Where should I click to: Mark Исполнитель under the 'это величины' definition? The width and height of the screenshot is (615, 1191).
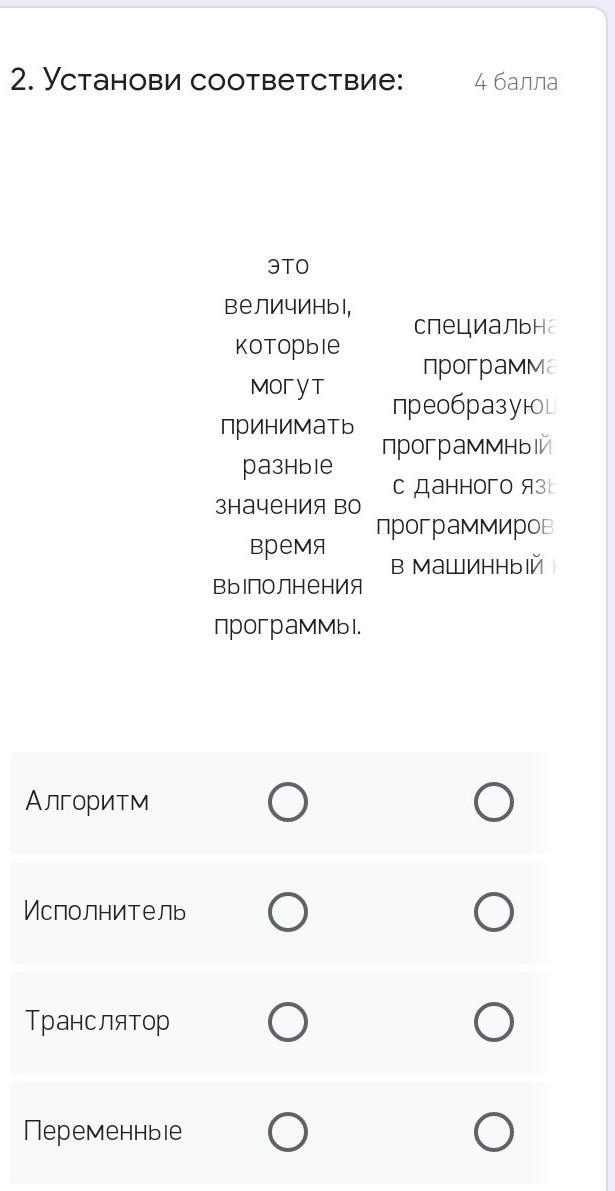tap(288, 911)
